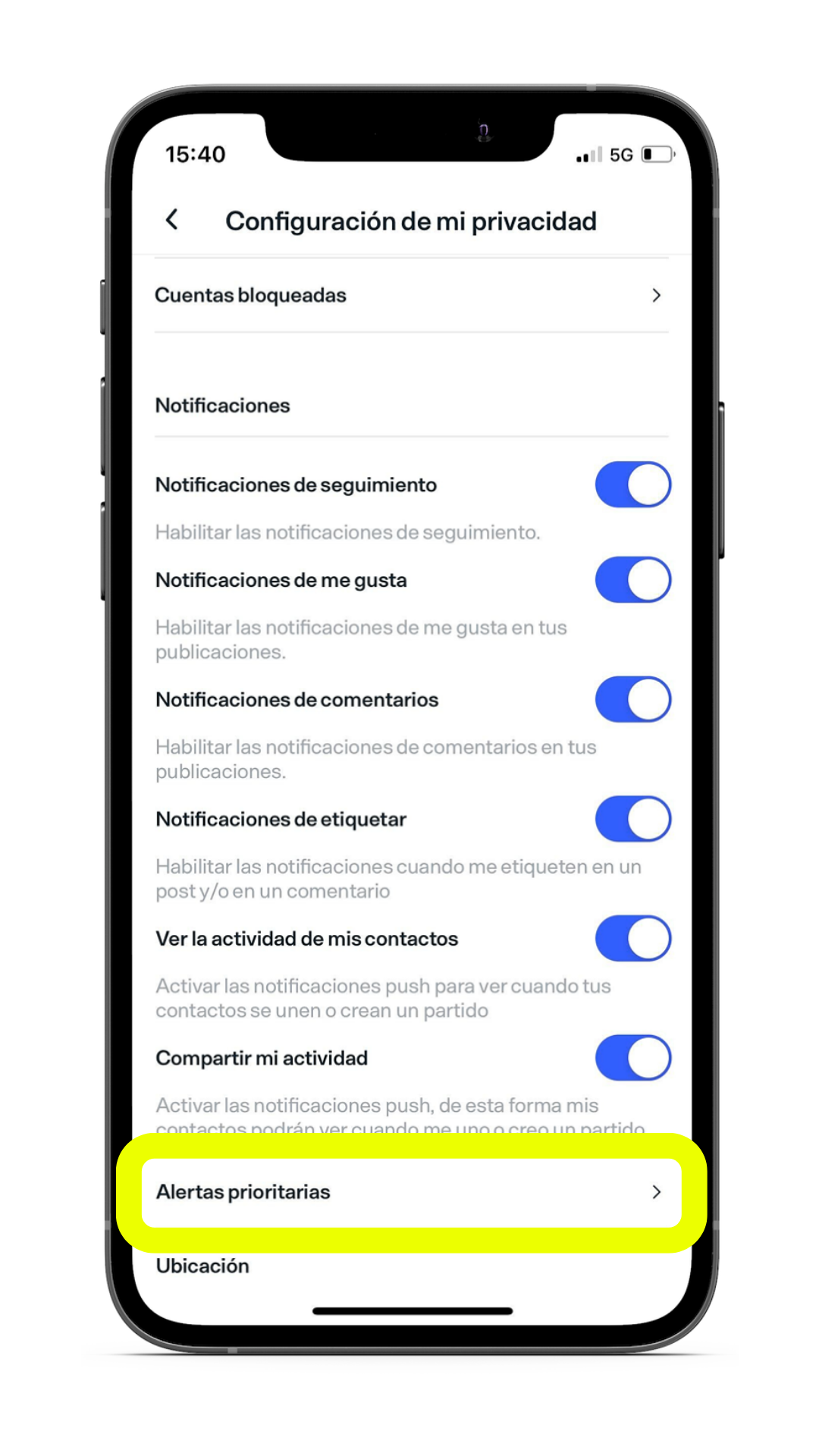Viewport: 819px width, 1456px height.
Task: Turn off Notificaciones de comentarios
Action: point(632,699)
